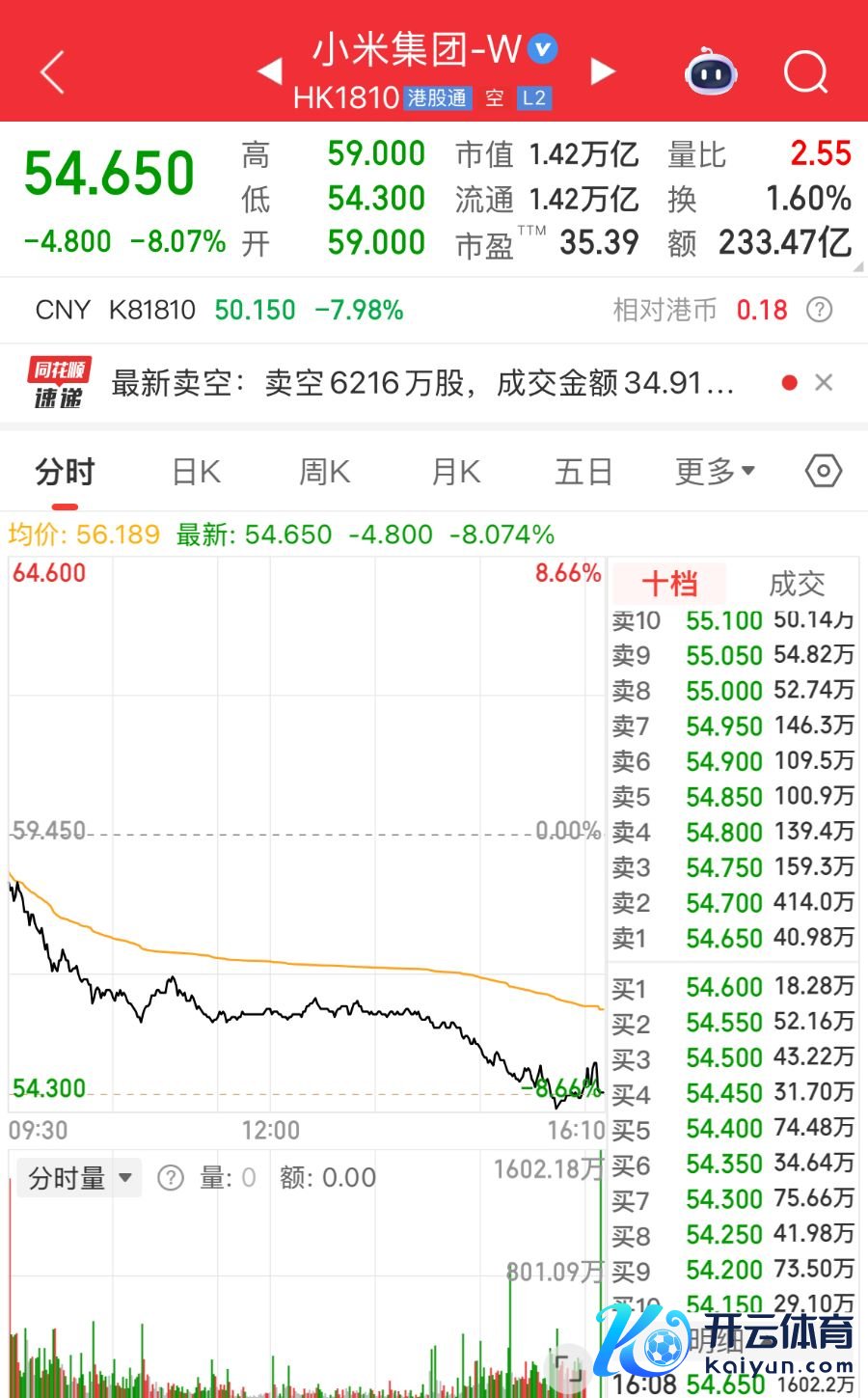This screenshot has width=868, height=1398.
Task: Open the 分时量 indicator dropdown
Action: tap(80, 1178)
